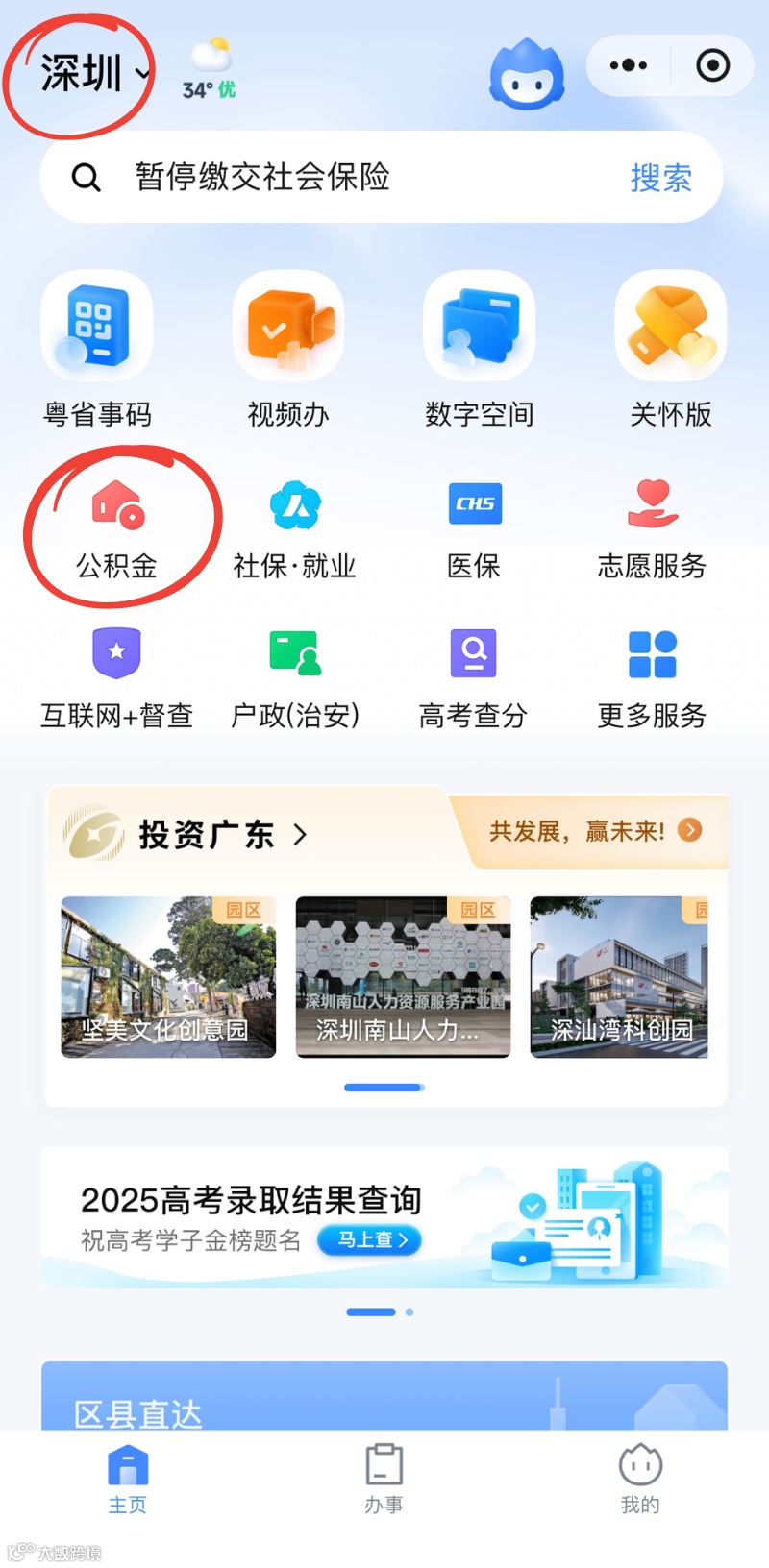The width and height of the screenshot is (769, 1568).
Task: Open the blue mascot assistant icon
Action: (526, 73)
